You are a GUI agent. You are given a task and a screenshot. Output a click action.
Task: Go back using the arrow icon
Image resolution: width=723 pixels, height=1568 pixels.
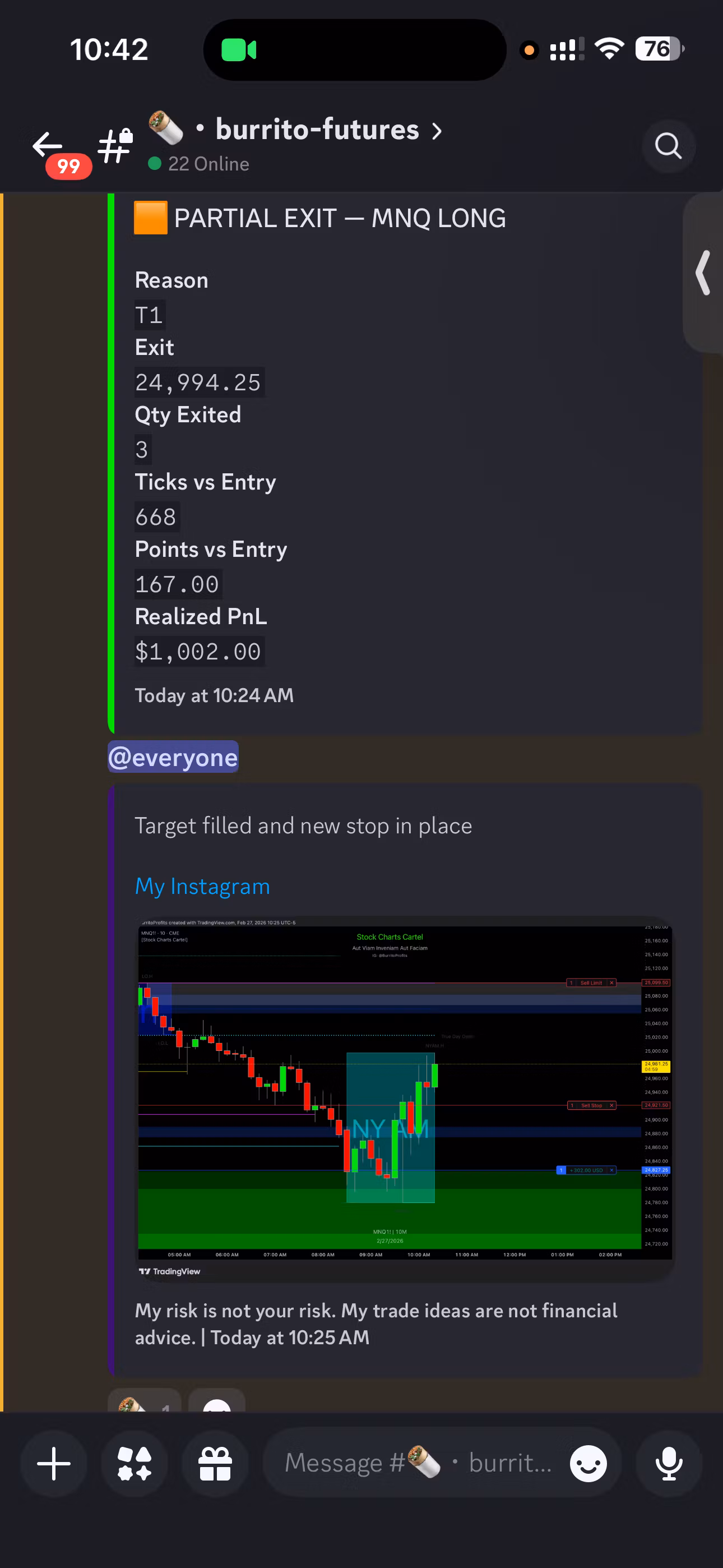[48, 145]
